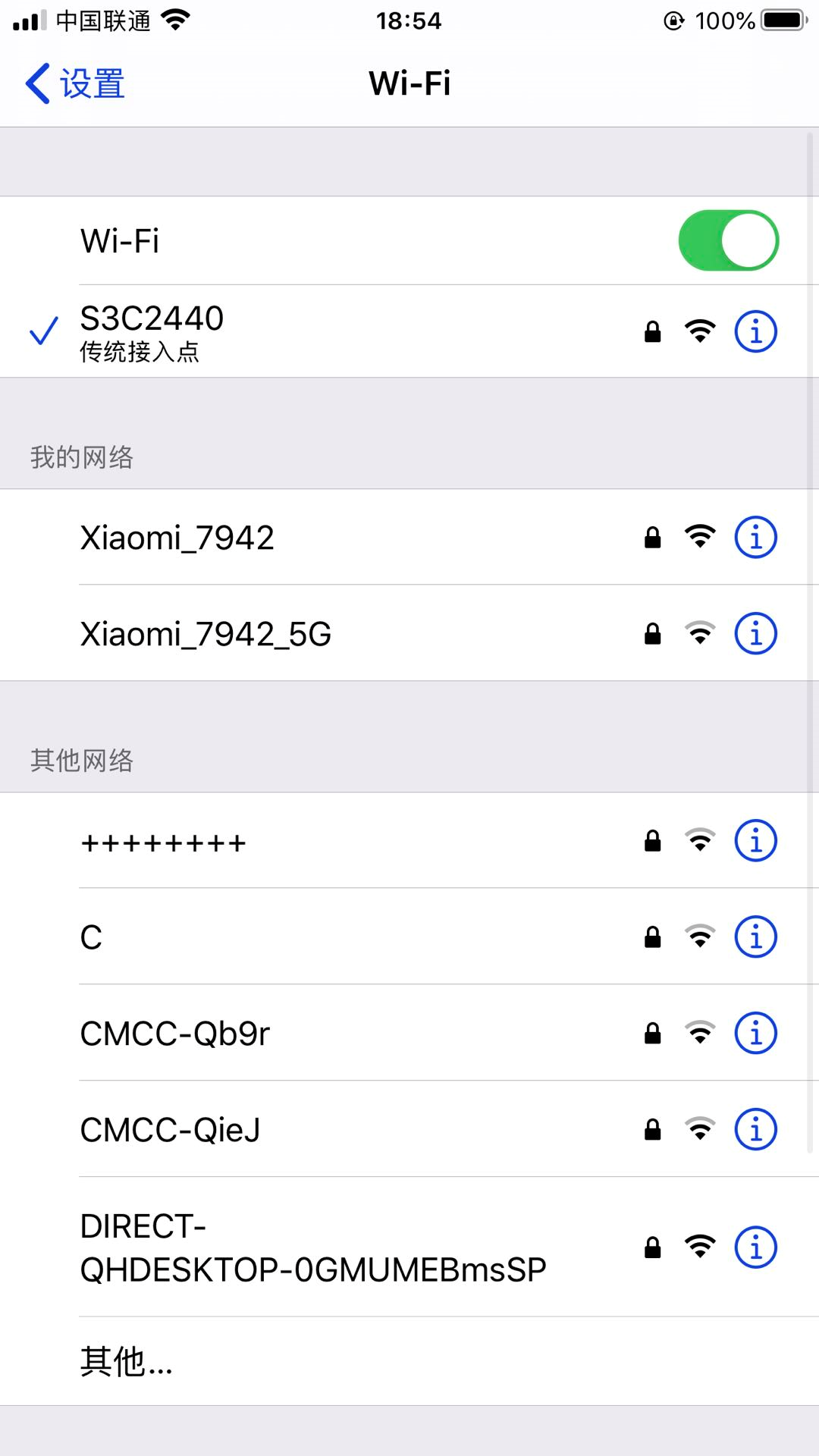The width and height of the screenshot is (819, 1456).
Task: Open info for the S3C2440 network
Action: [x=756, y=331]
